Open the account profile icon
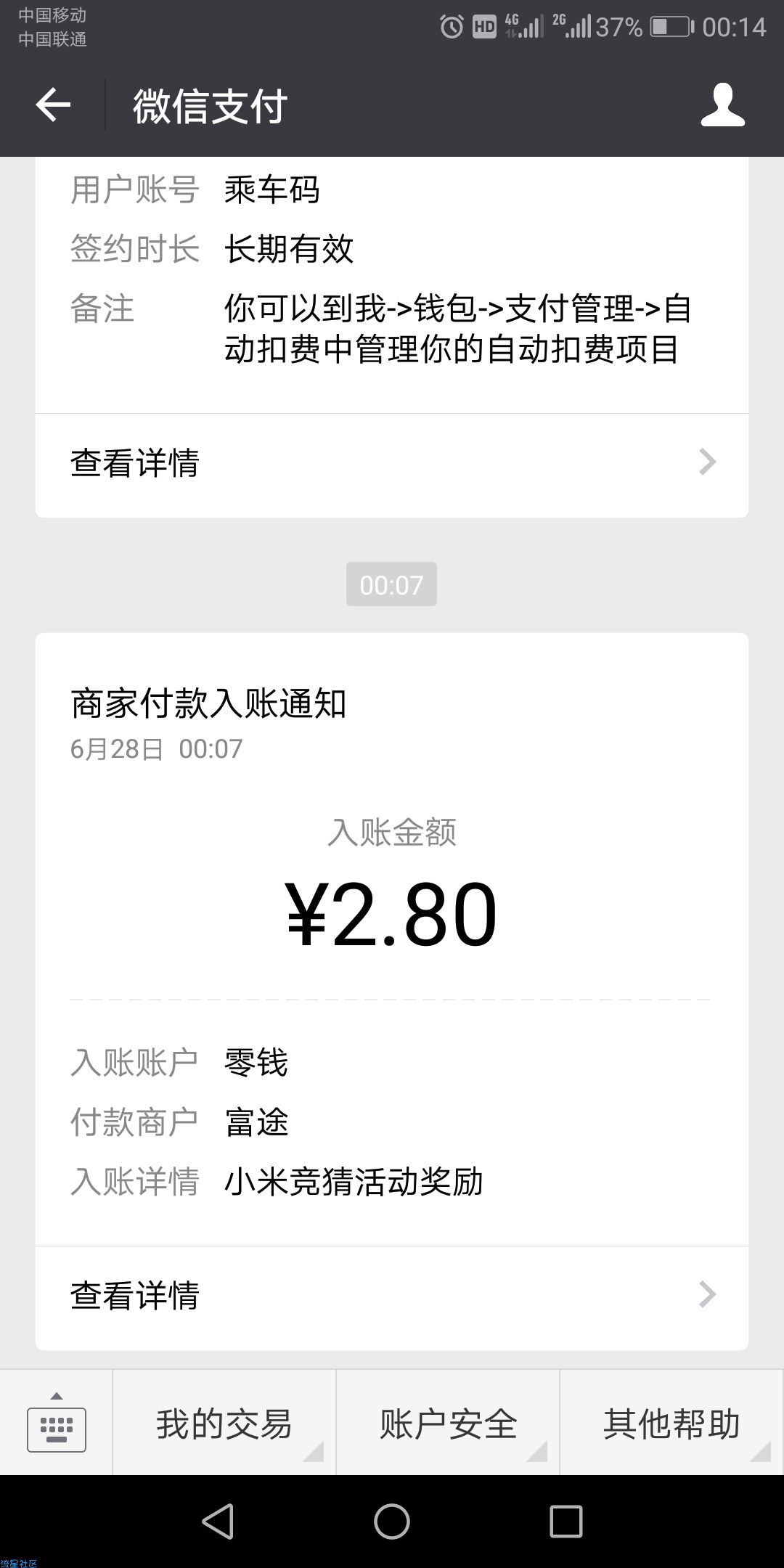The width and height of the screenshot is (784, 1568). (722, 105)
